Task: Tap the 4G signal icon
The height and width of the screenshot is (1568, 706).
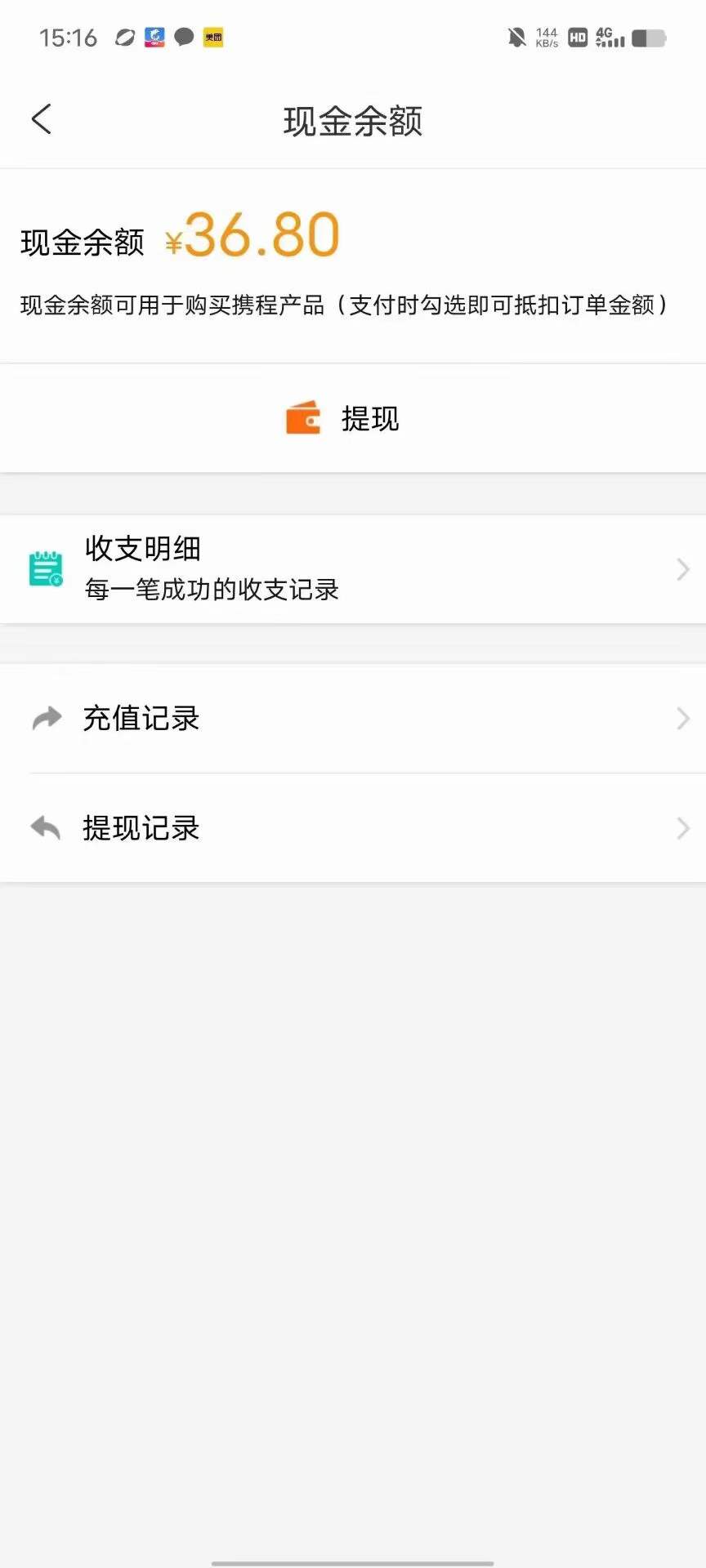Action: coord(609,38)
